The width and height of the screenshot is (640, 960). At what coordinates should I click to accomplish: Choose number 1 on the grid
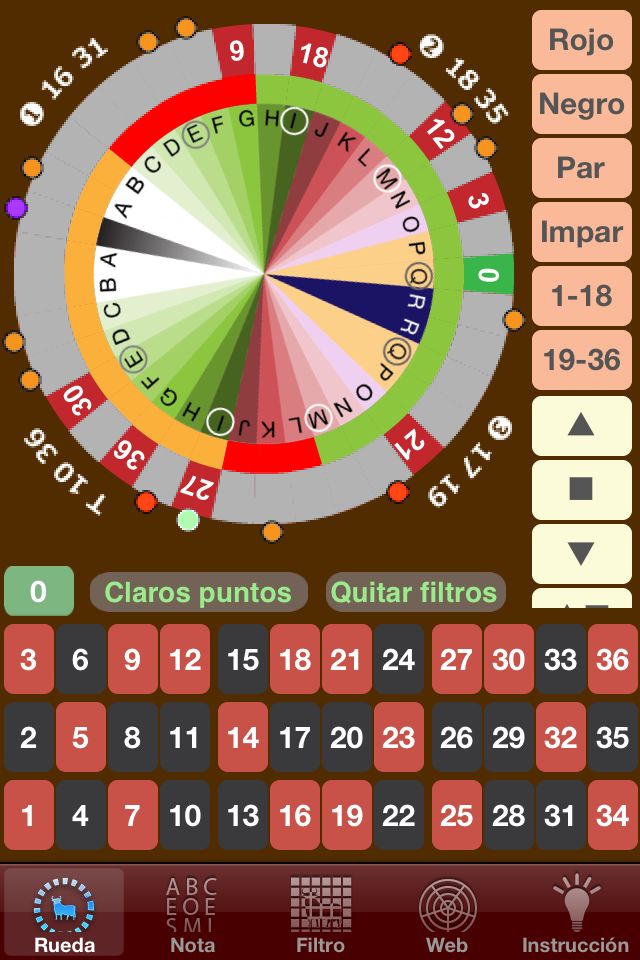[x=28, y=815]
